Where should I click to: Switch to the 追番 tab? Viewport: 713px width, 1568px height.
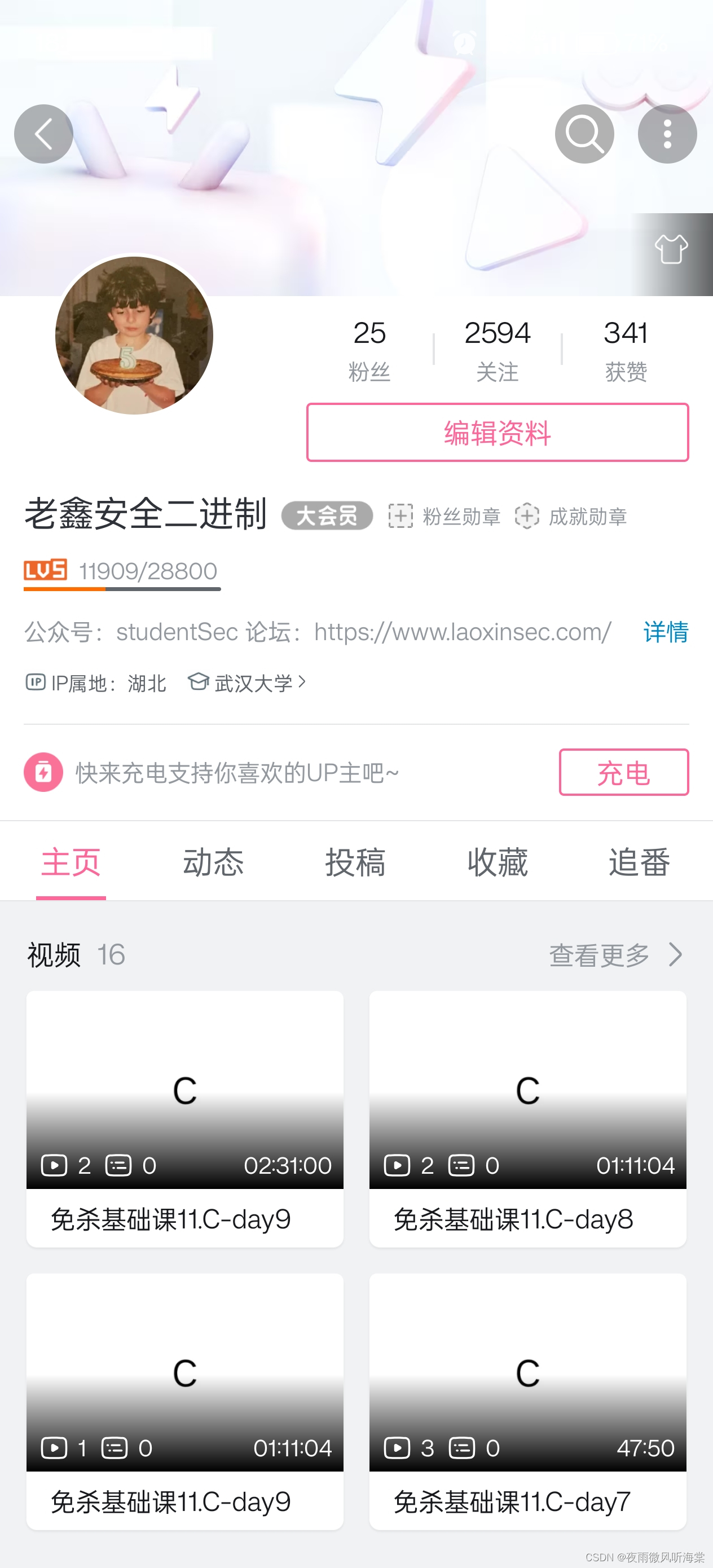click(639, 862)
